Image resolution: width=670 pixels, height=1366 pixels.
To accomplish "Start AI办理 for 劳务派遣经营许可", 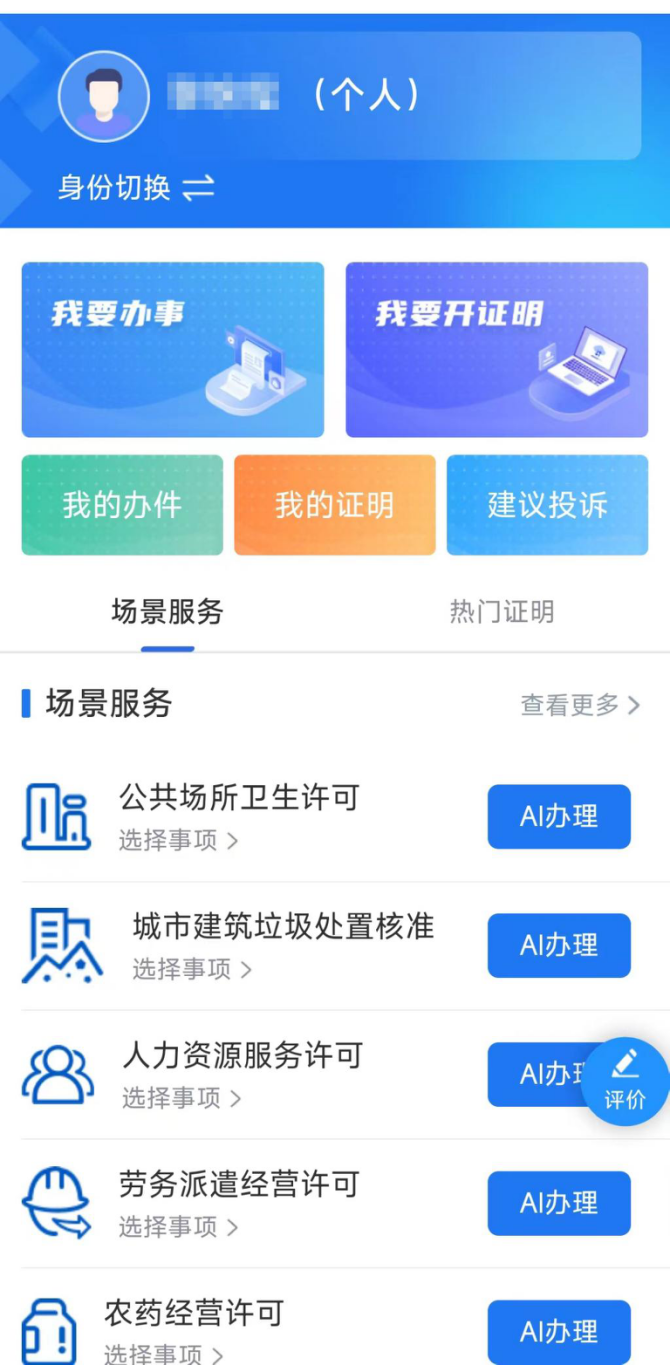I will click(559, 1203).
